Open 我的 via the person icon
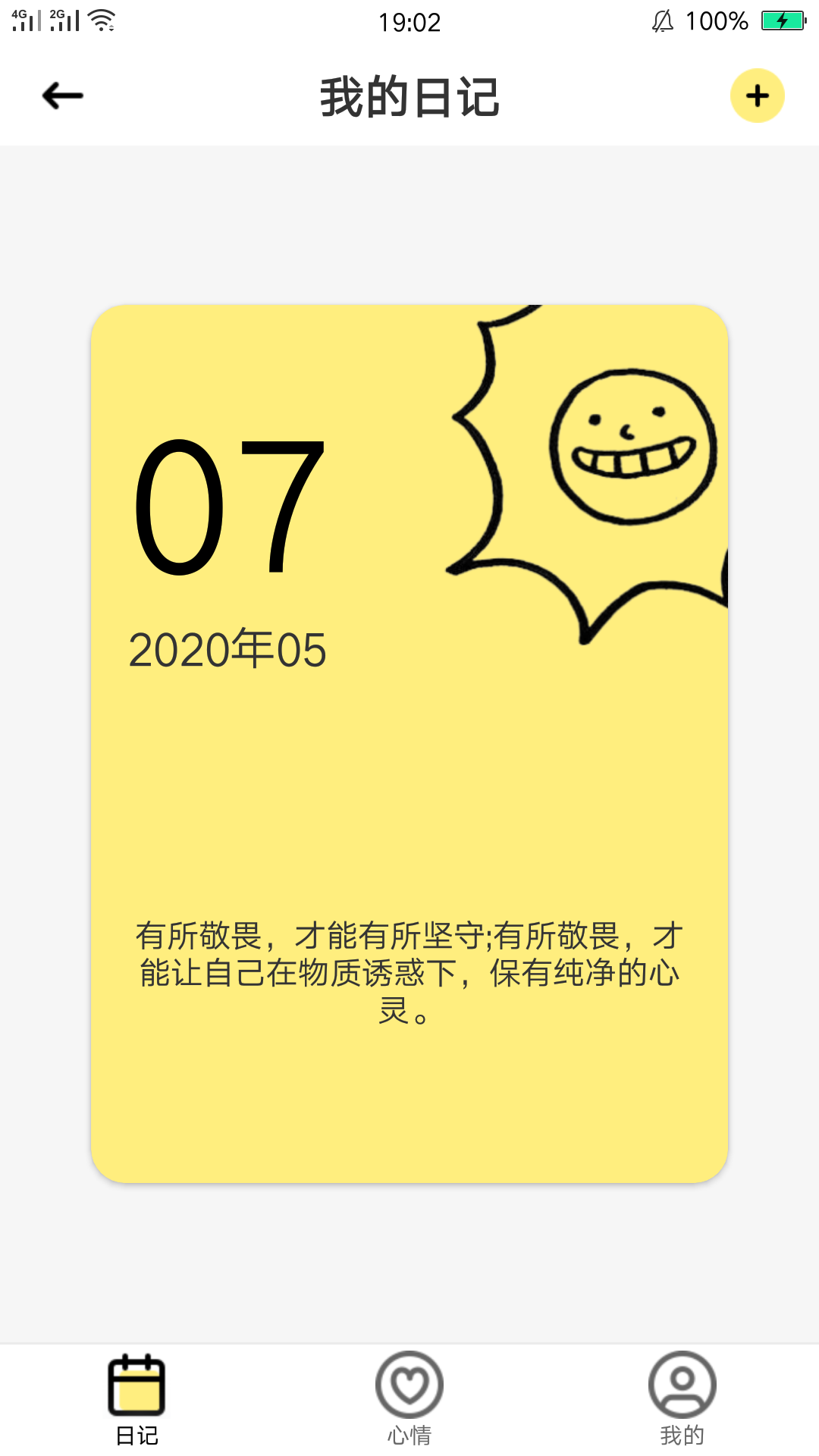 coord(681,1385)
